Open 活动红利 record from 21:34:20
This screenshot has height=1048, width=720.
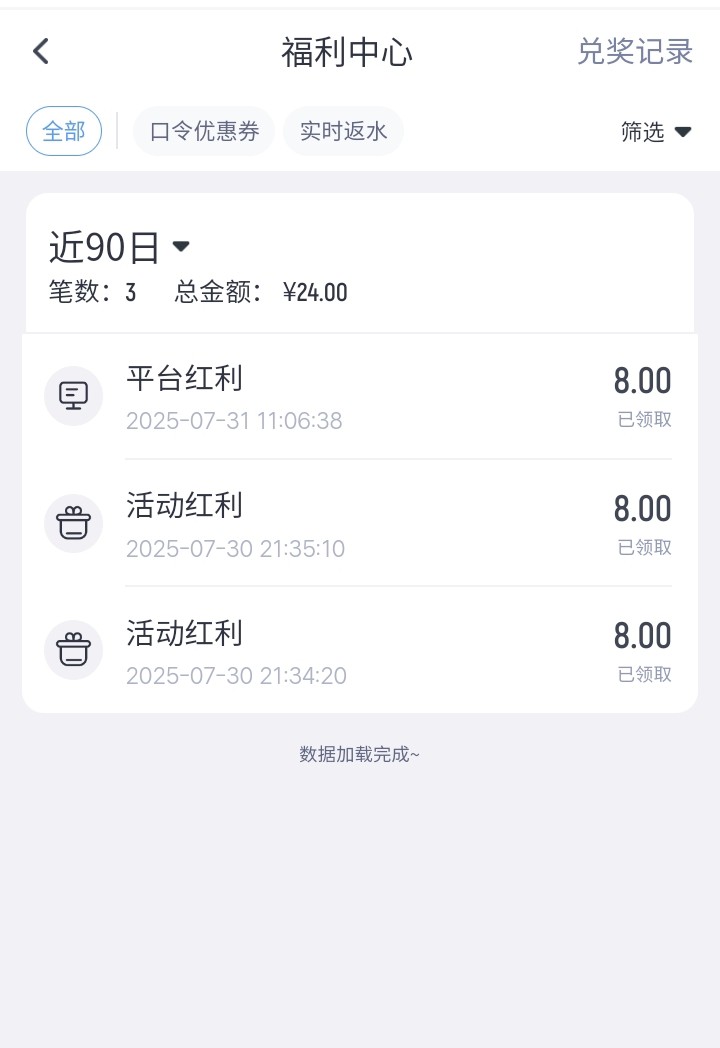point(358,650)
